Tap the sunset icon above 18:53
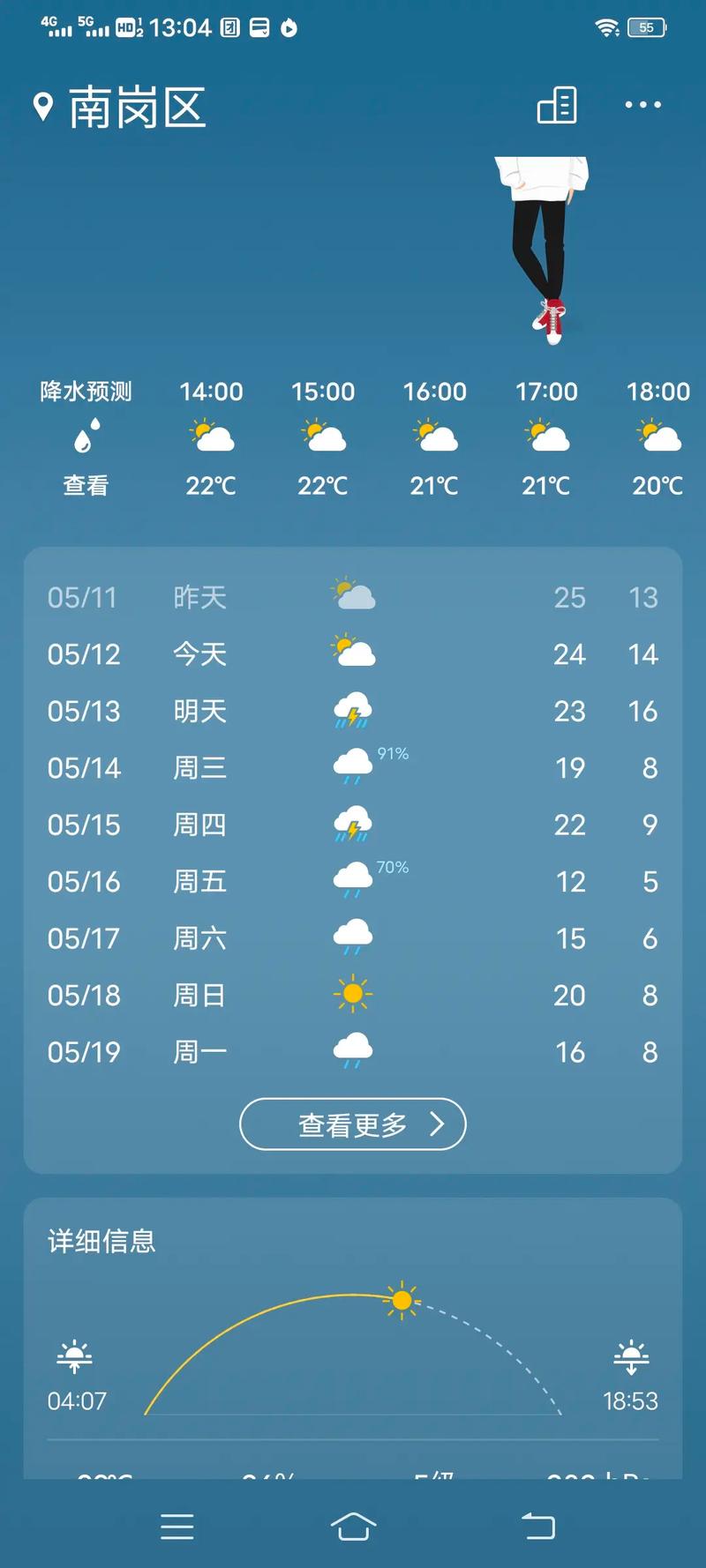Image resolution: width=706 pixels, height=1568 pixels. click(630, 1355)
